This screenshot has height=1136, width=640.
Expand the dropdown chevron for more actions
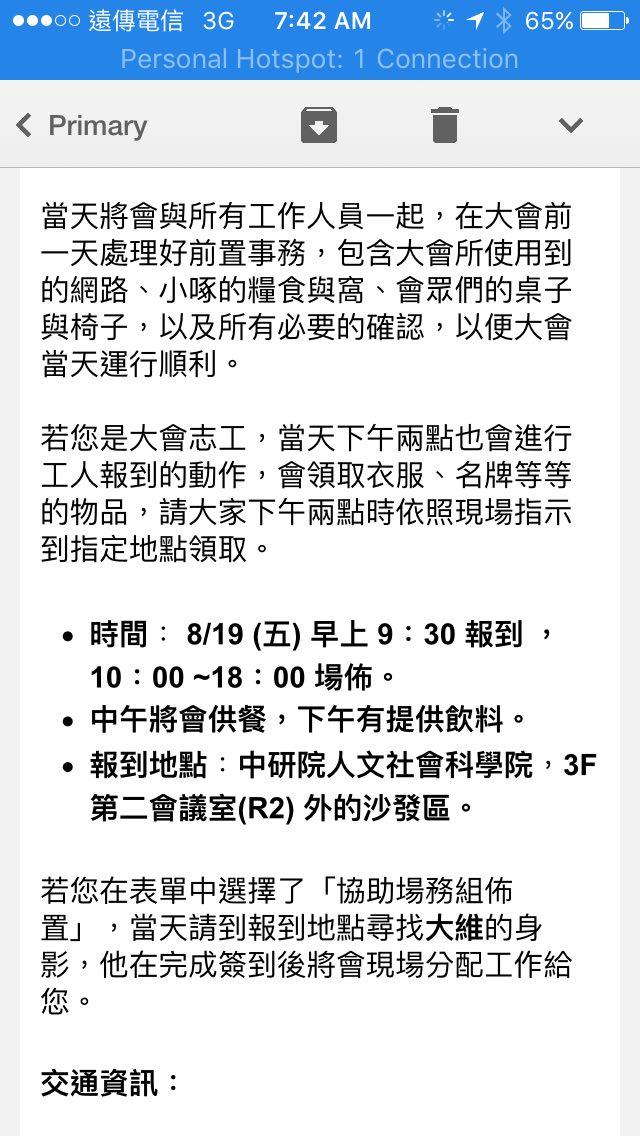point(570,126)
